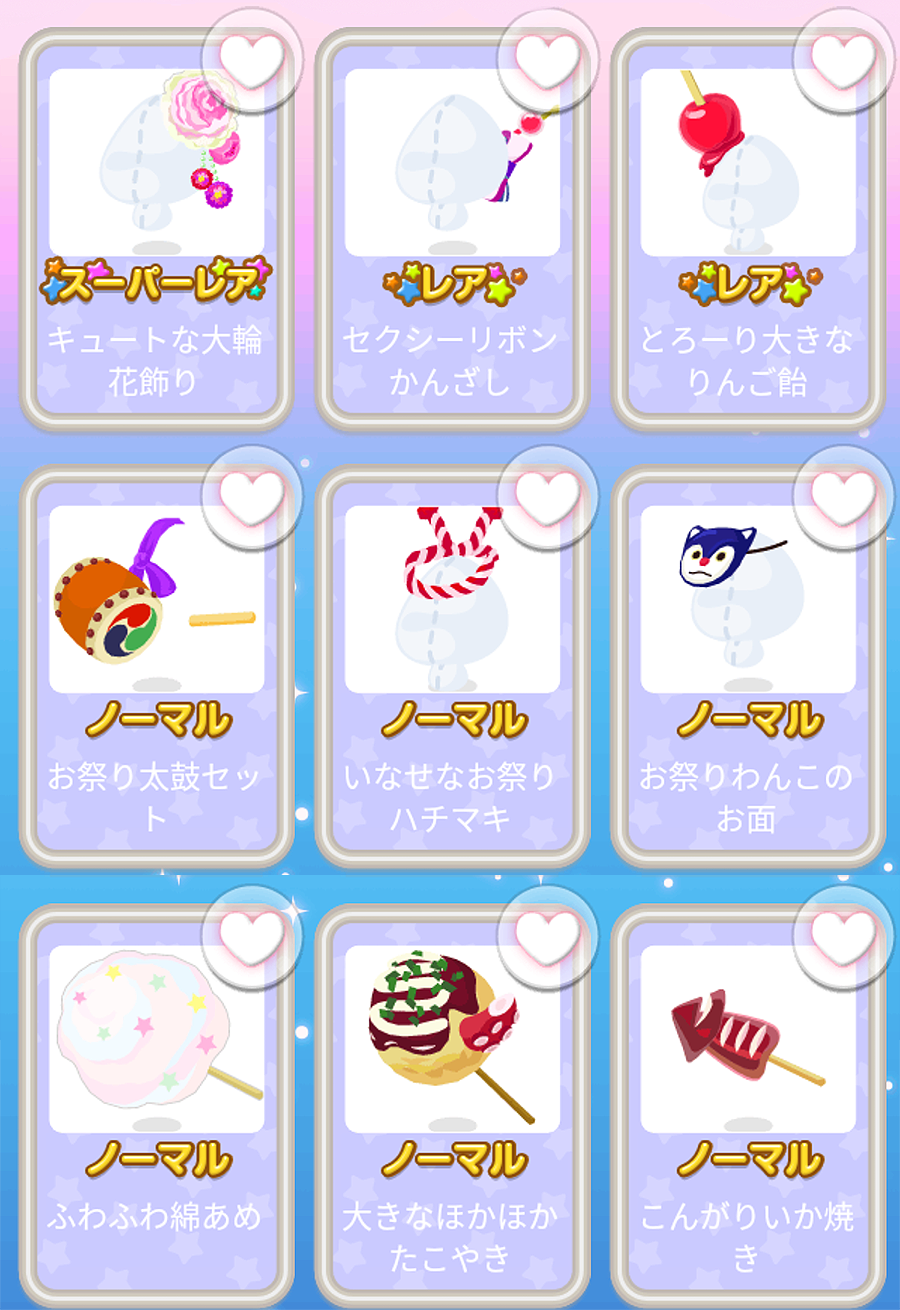The width and height of the screenshot is (900, 1310).
Task: View the セクシーリボンかんざし card
Action: coord(452,250)
